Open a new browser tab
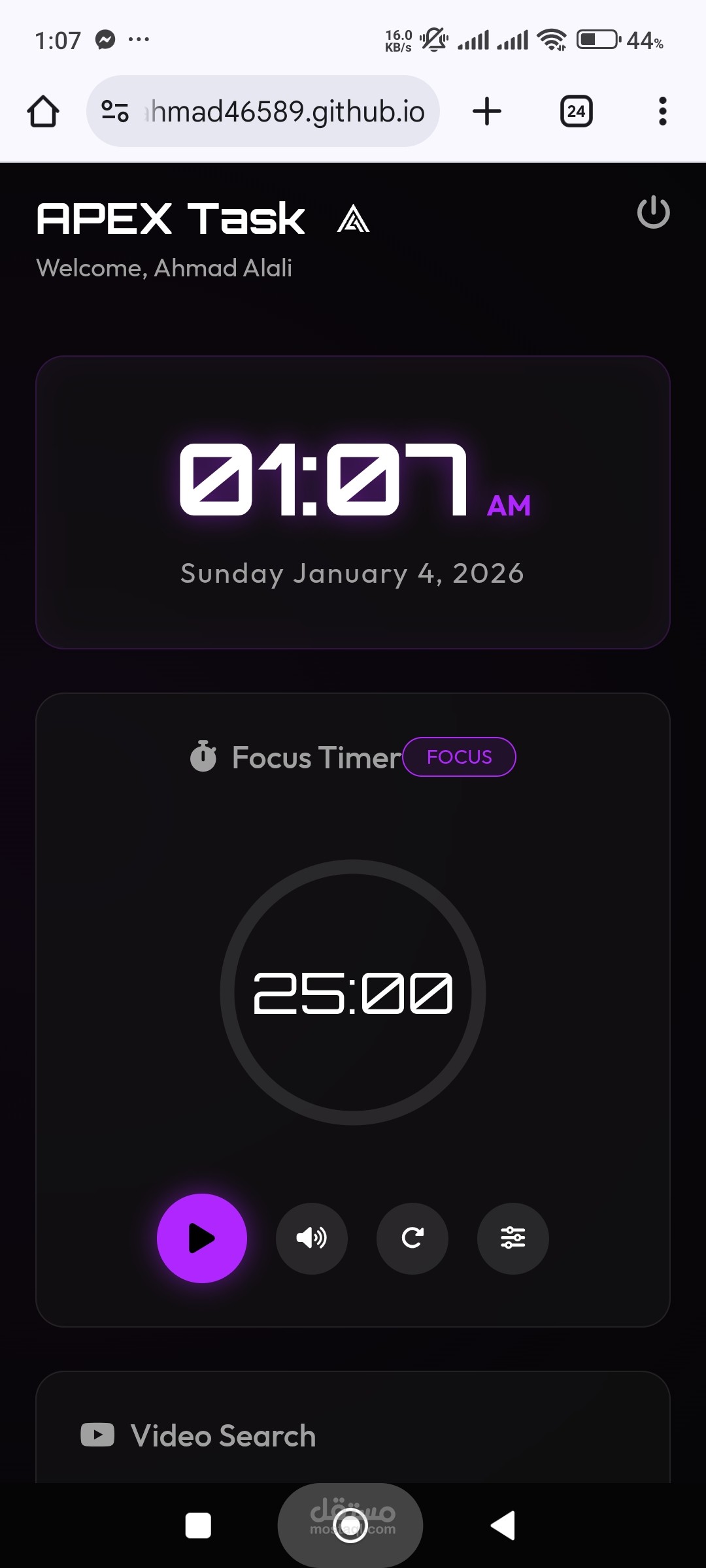 (487, 112)
